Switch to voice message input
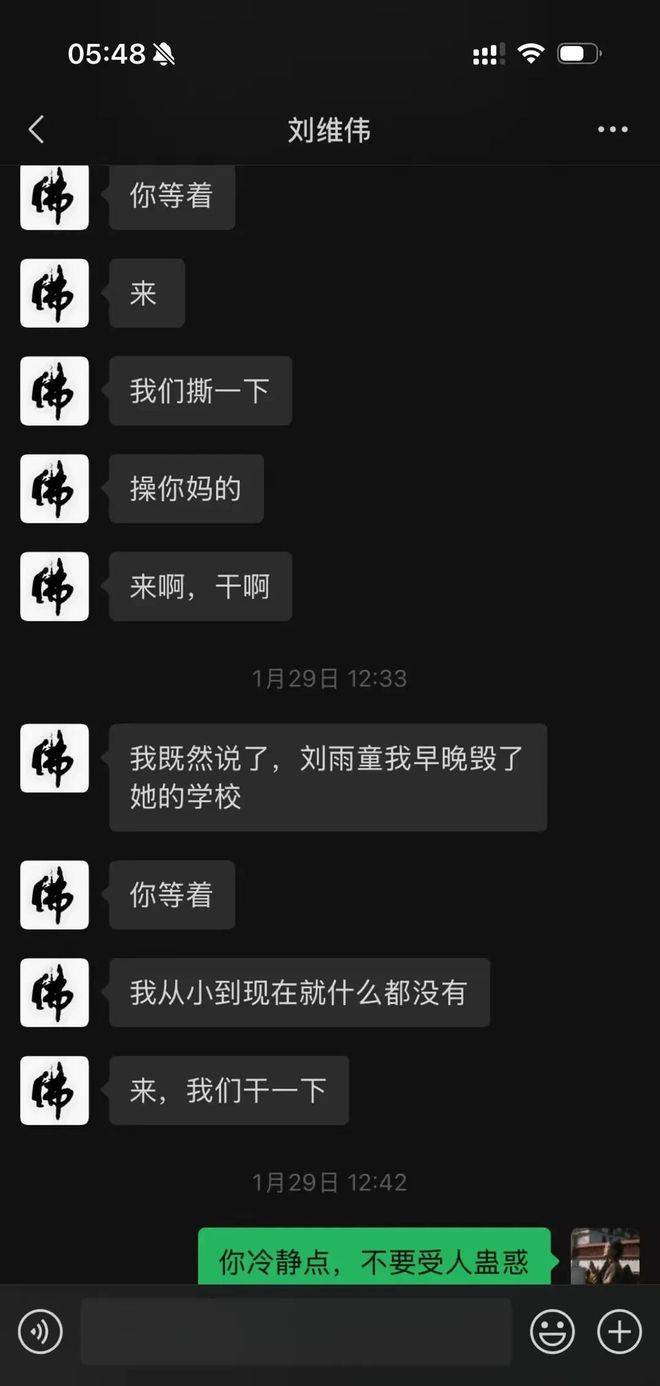 tap(41, 1332)
